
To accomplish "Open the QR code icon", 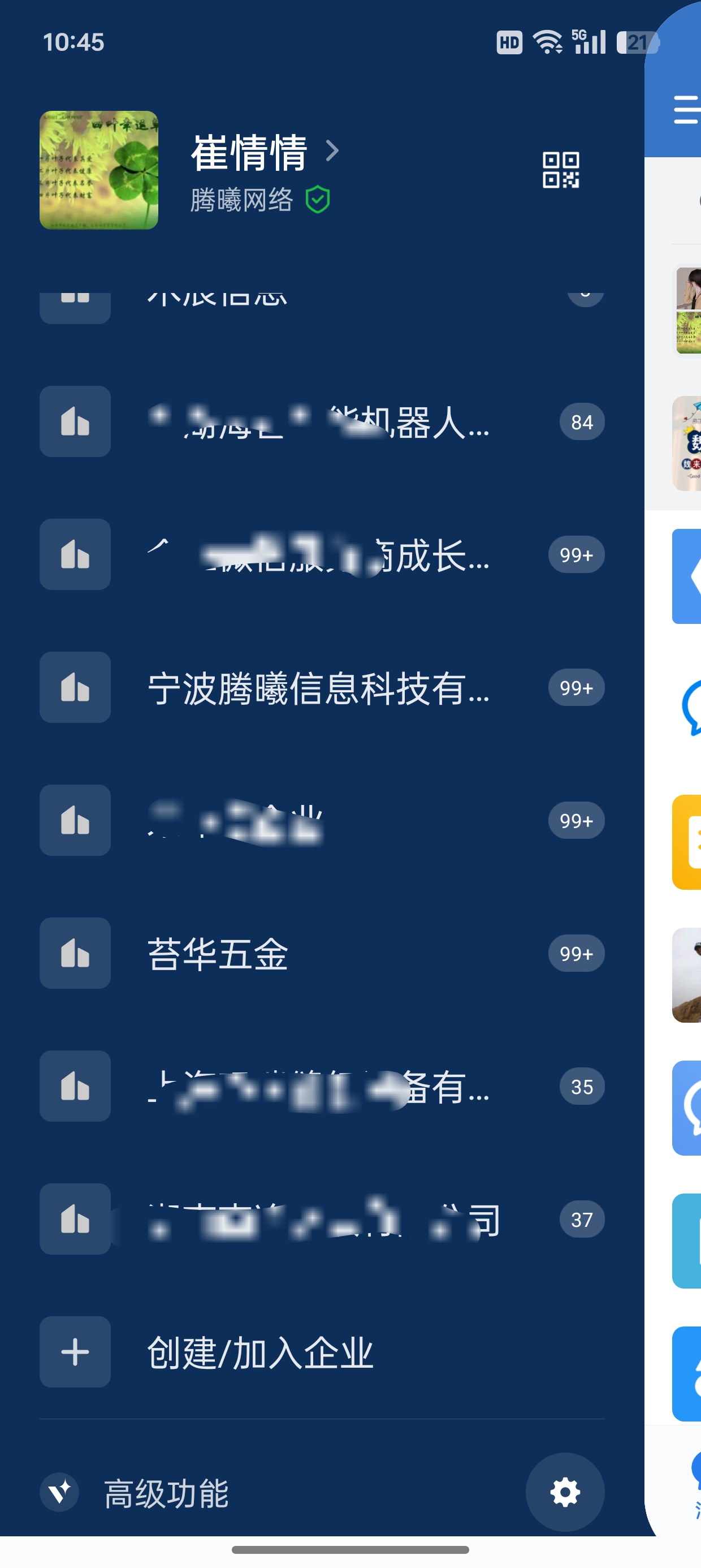I will click(x=560, y=170).
